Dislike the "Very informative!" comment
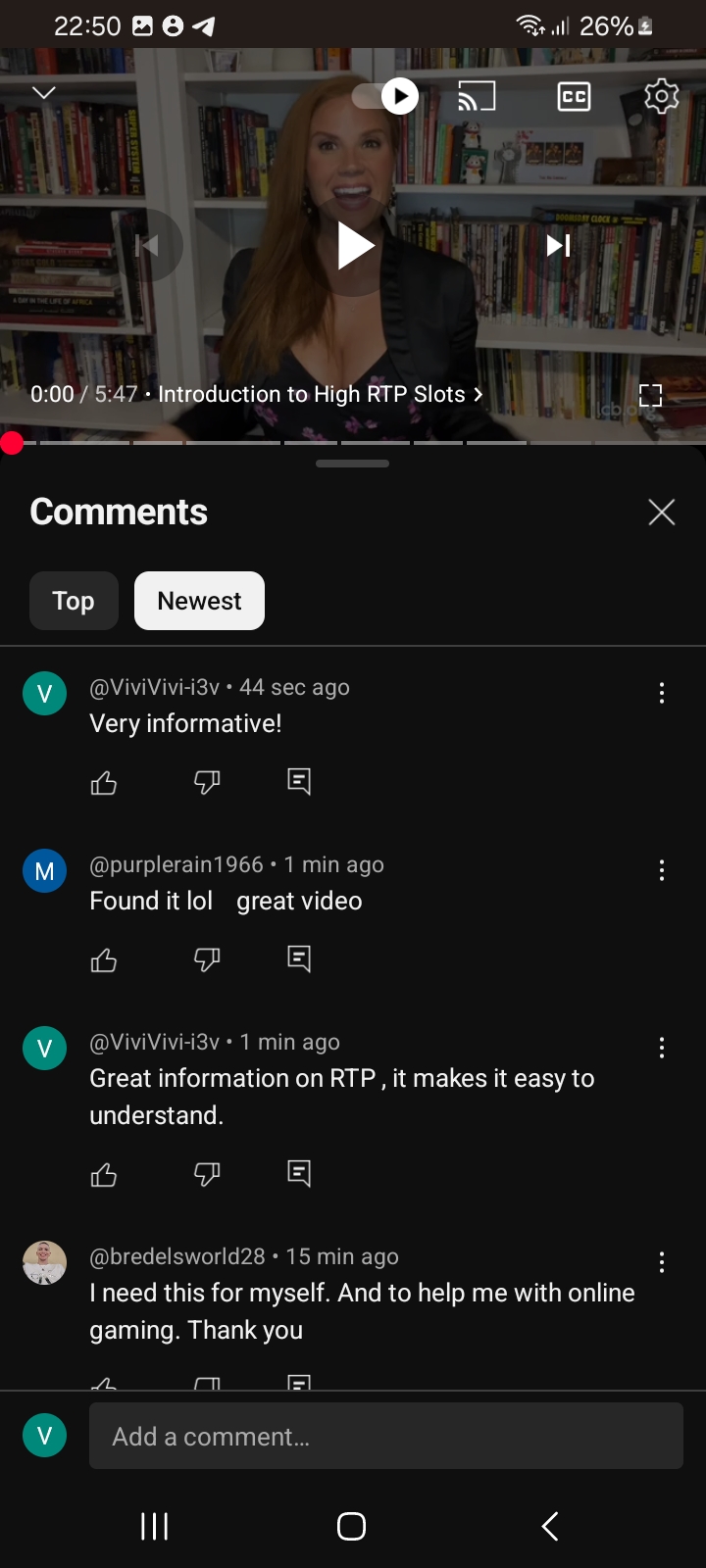This screenshot has height=1568, width=706. pos(207,782)
